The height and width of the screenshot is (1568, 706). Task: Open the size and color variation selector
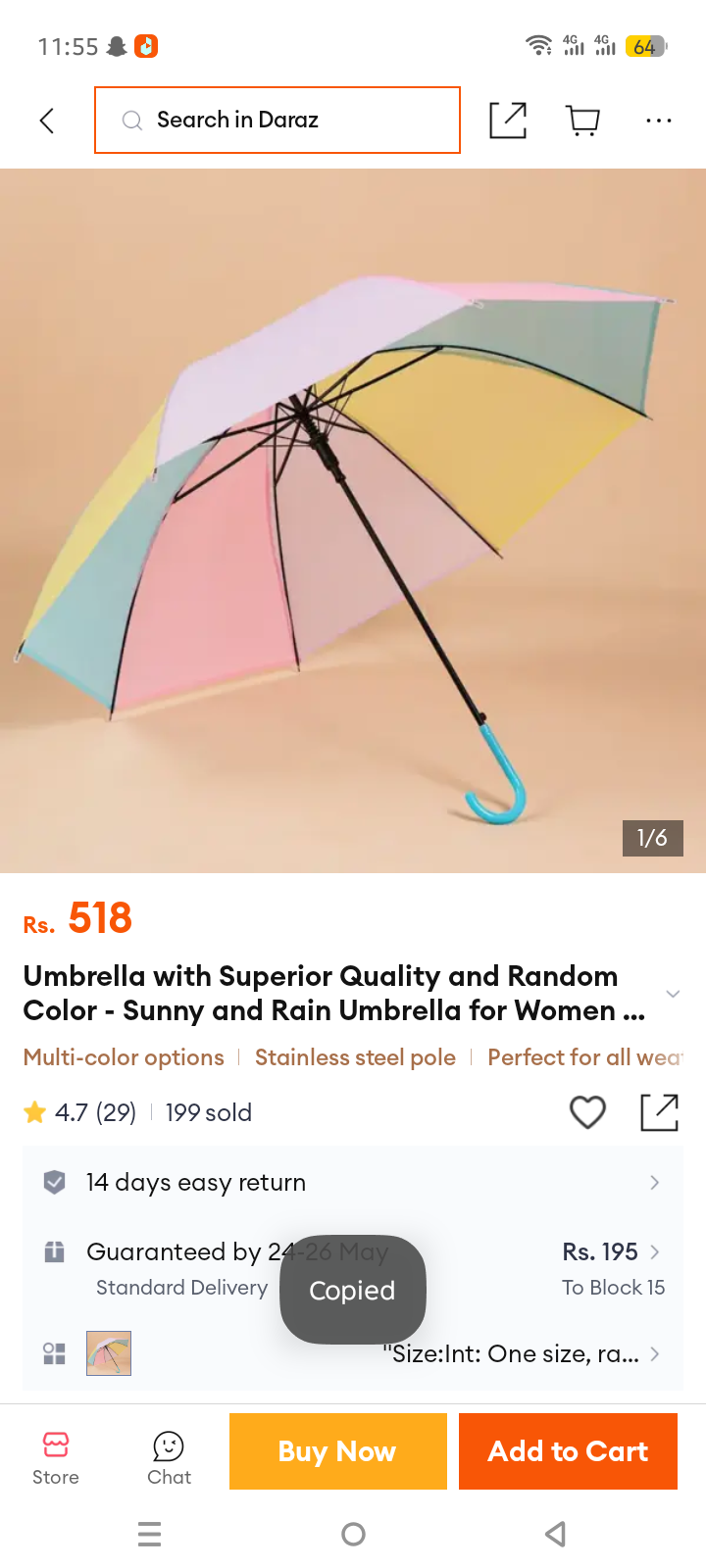coord(353,1353)
